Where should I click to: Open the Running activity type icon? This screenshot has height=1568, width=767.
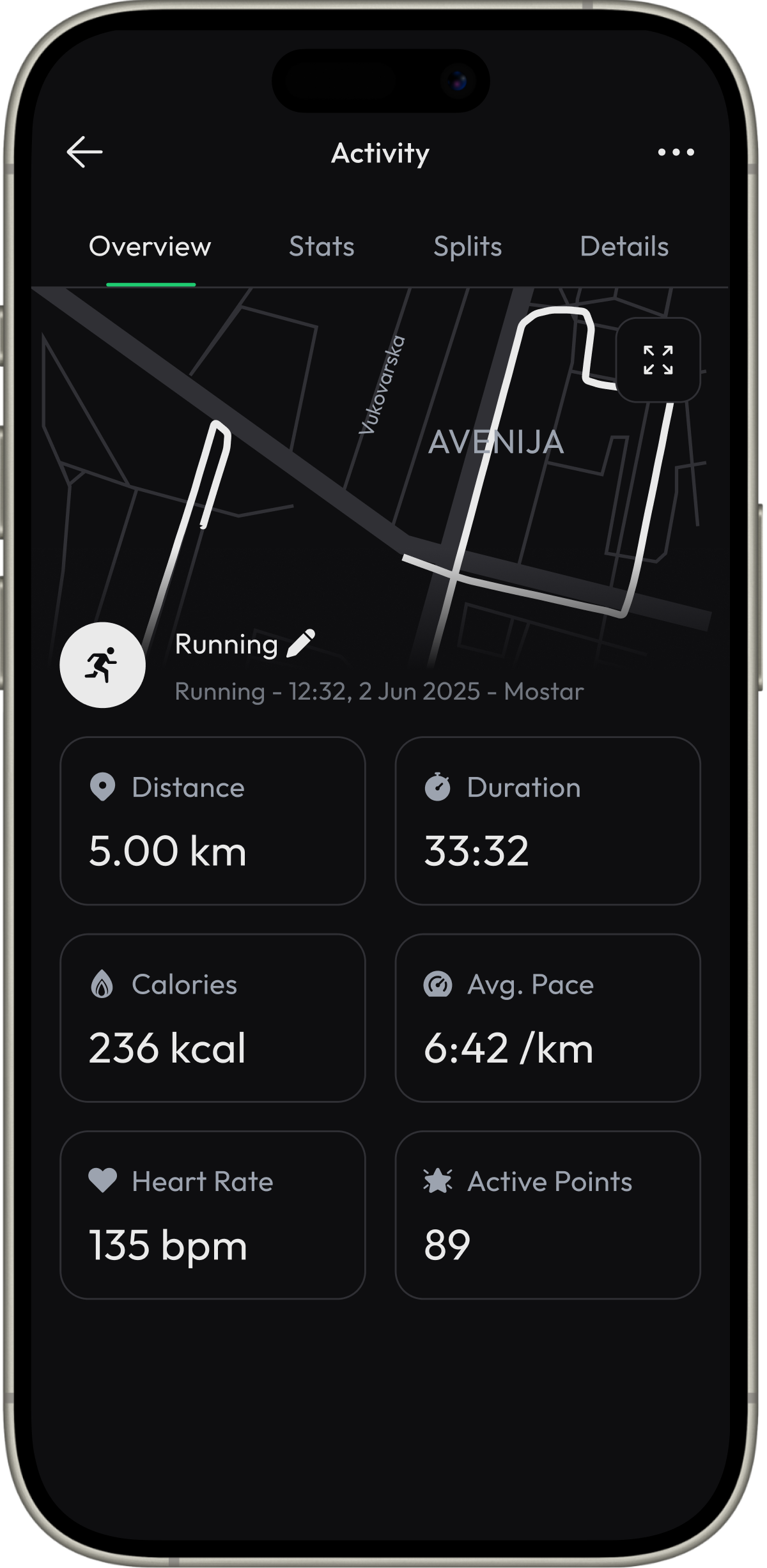(104, 665)
